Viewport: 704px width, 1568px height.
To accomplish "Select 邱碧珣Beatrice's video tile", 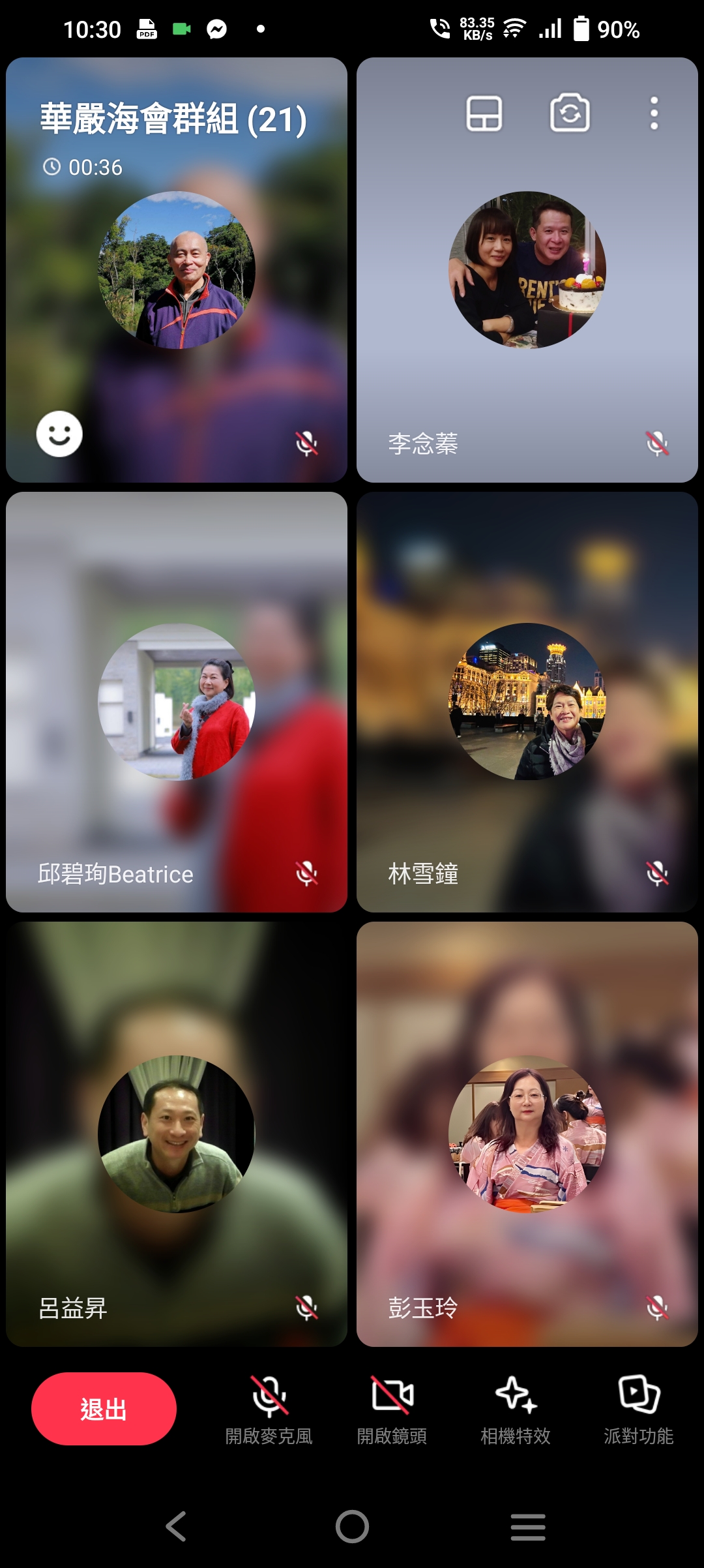I will click(177, 702).
